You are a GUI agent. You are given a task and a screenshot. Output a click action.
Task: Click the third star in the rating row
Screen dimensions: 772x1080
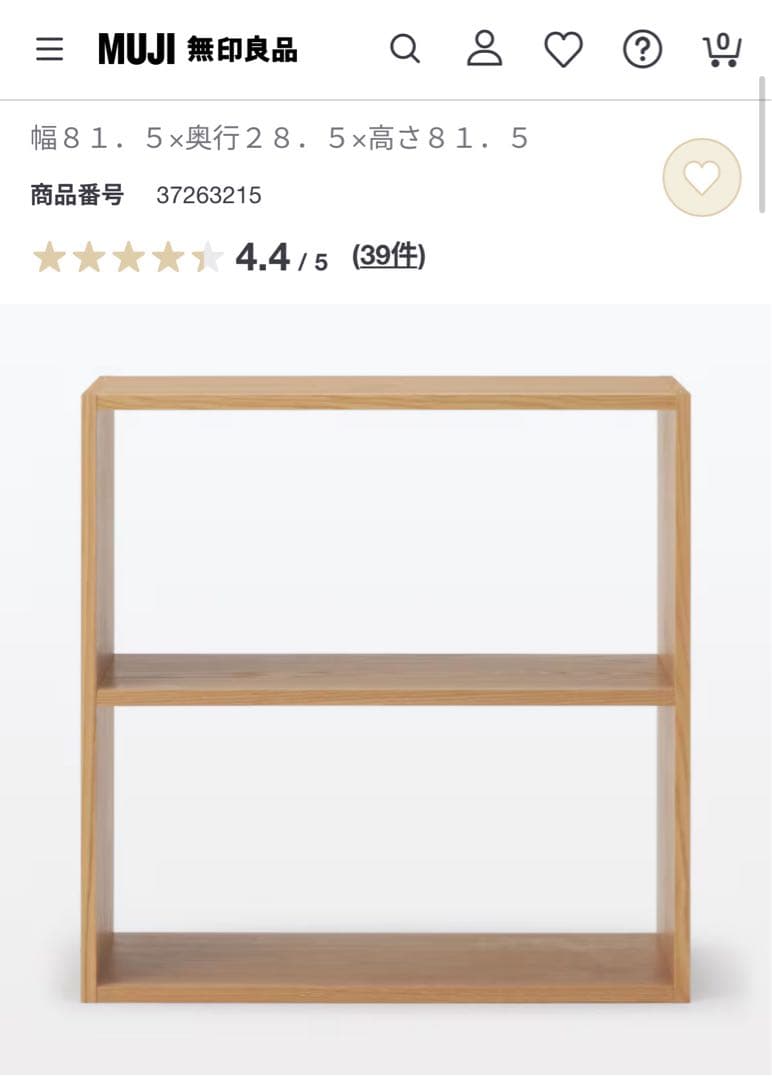tap(129, 257)
